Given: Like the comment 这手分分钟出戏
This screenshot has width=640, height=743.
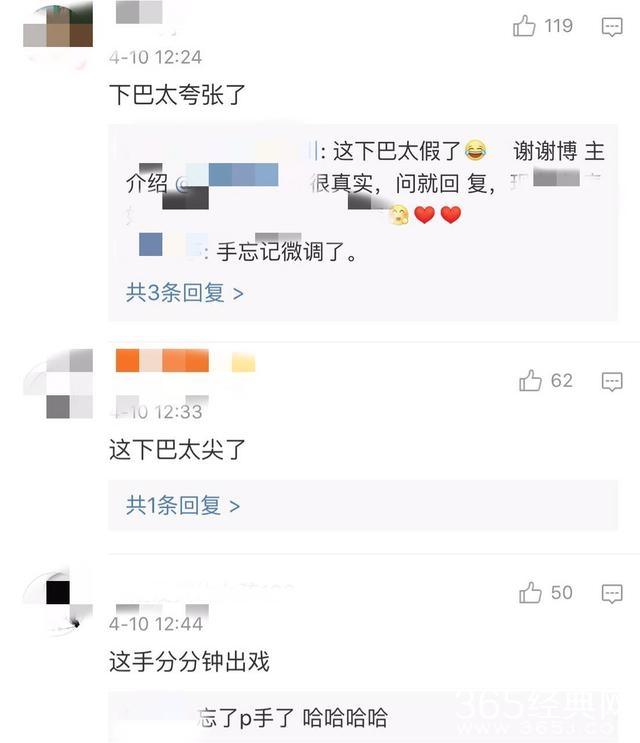Looking at the screenshot, I should [x=530, y=594].
